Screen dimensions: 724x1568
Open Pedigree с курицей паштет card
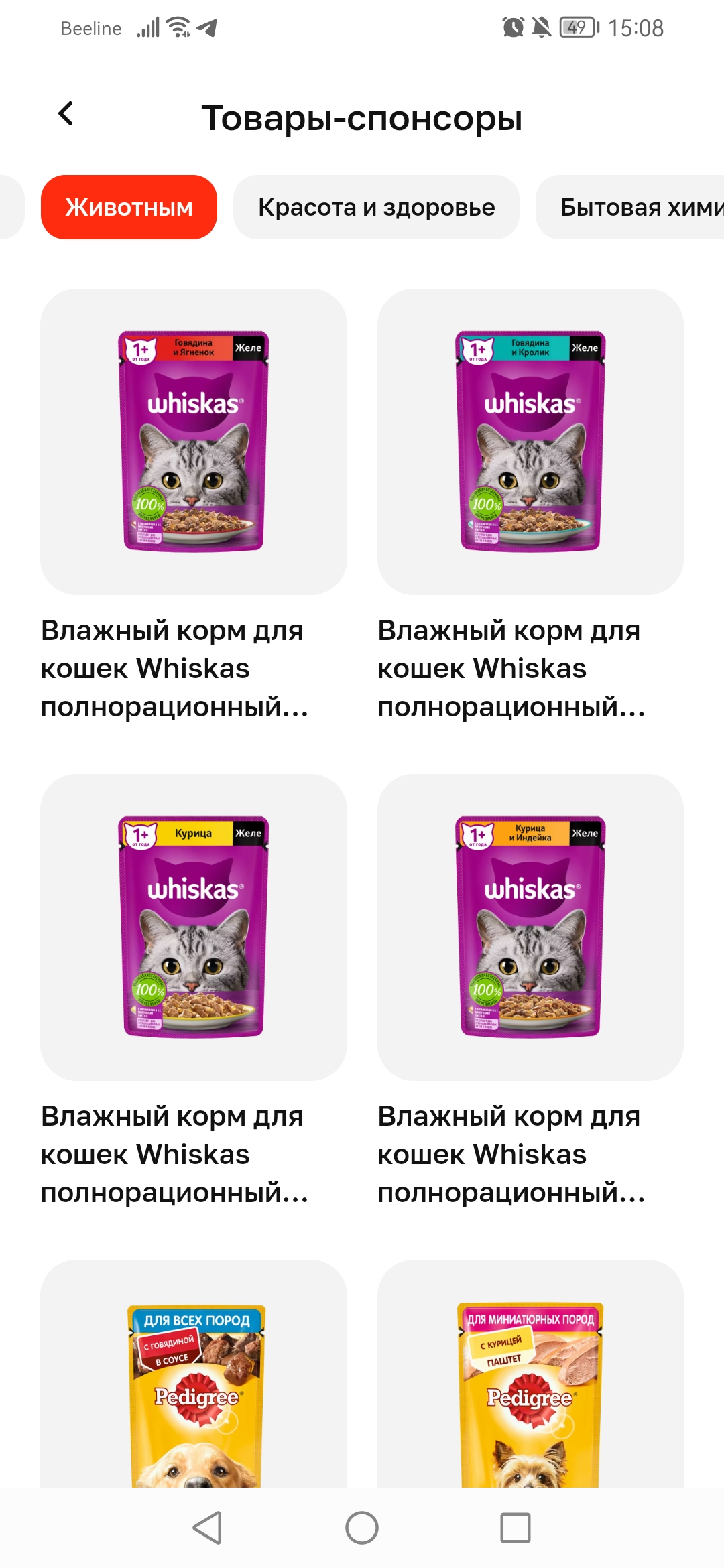[x=530, y=1374]
